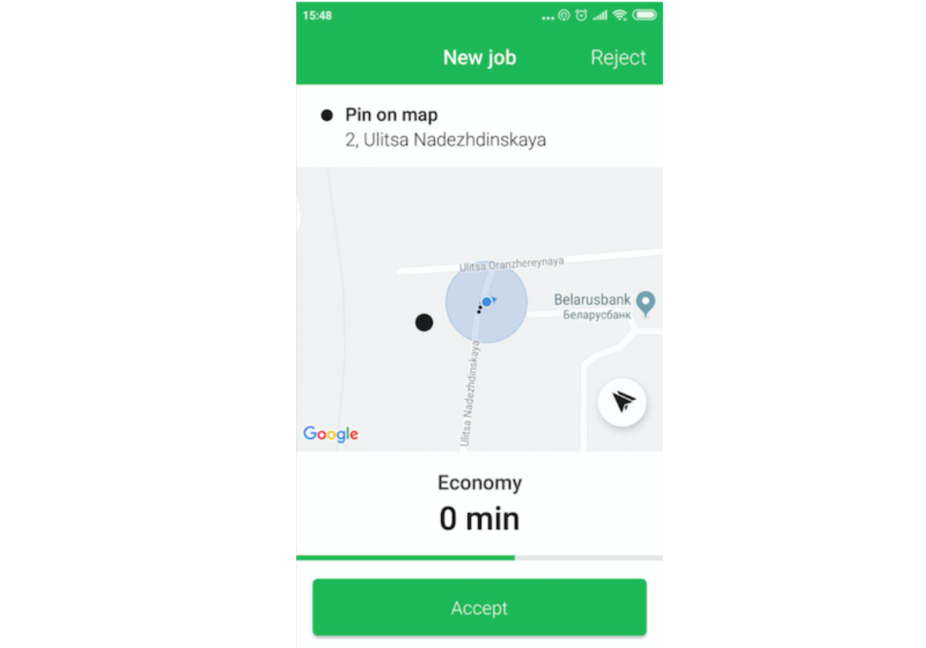Accept the Economy job

pyautogui.click(x=479, y=607)
